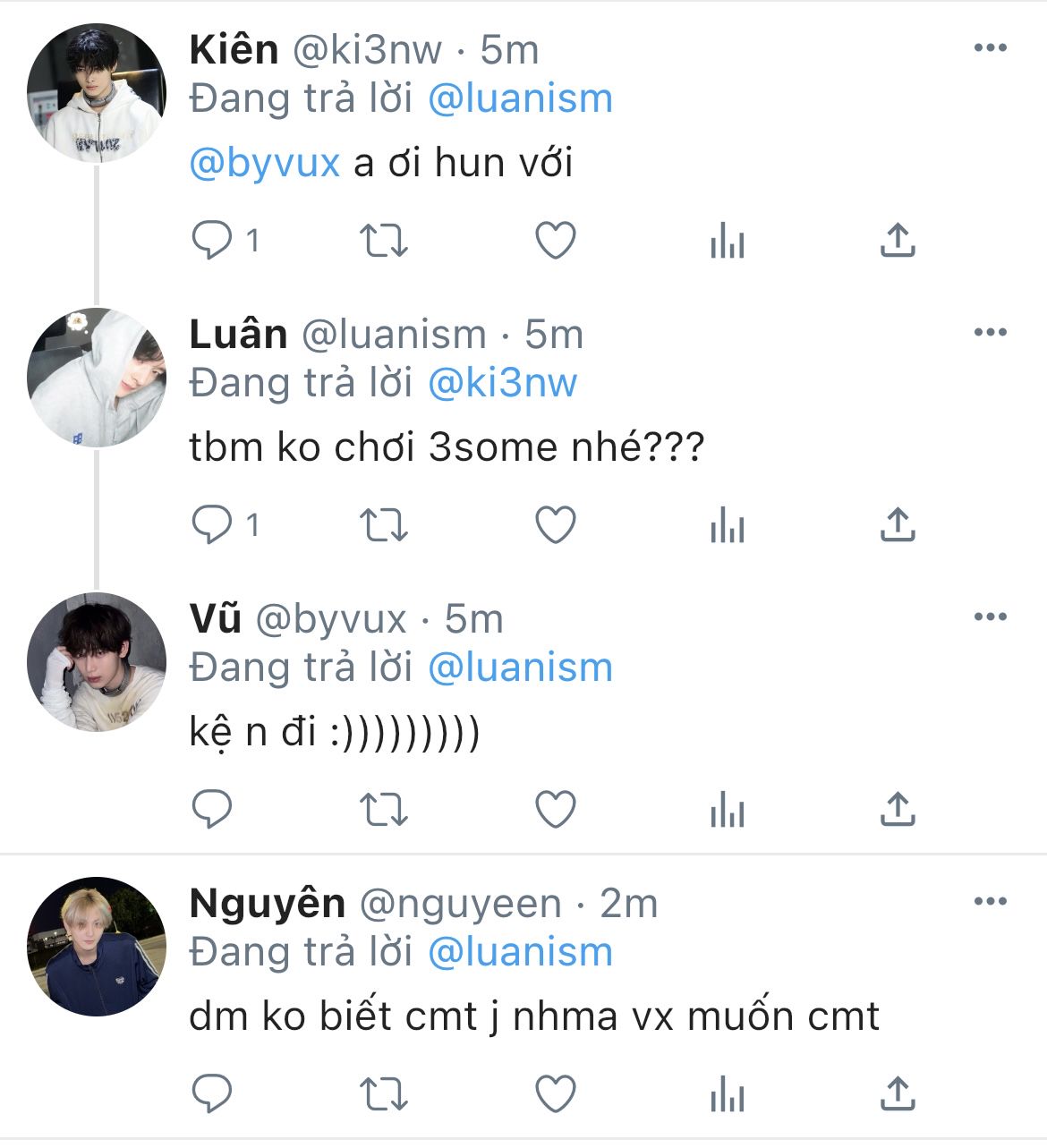Open overflow menu on Nguyên's tweet
This screenshot has width=1047, height=1148.
pos(990,902)
